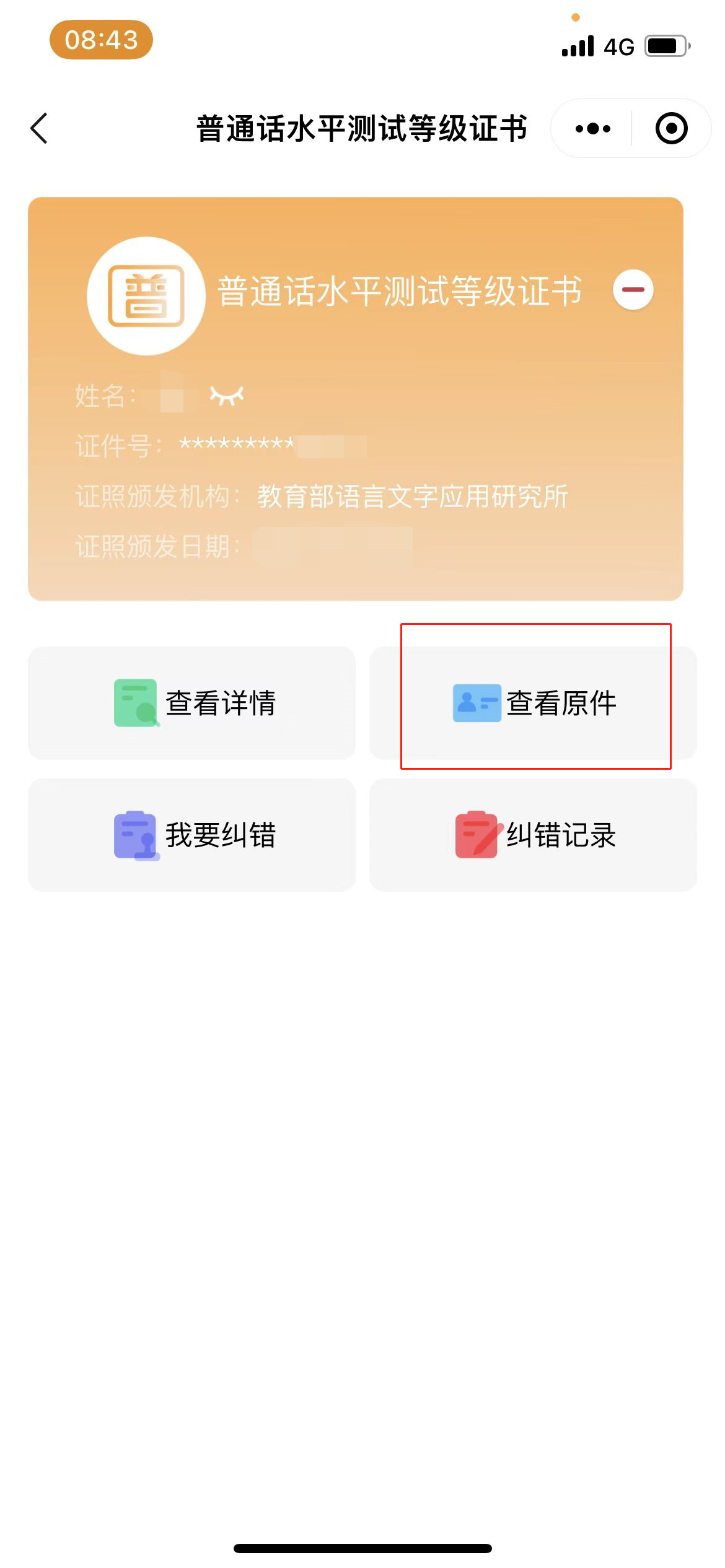725x1568 pixels.
Task: Select 我要纠错 to report an error
Action: coord(192,835)
